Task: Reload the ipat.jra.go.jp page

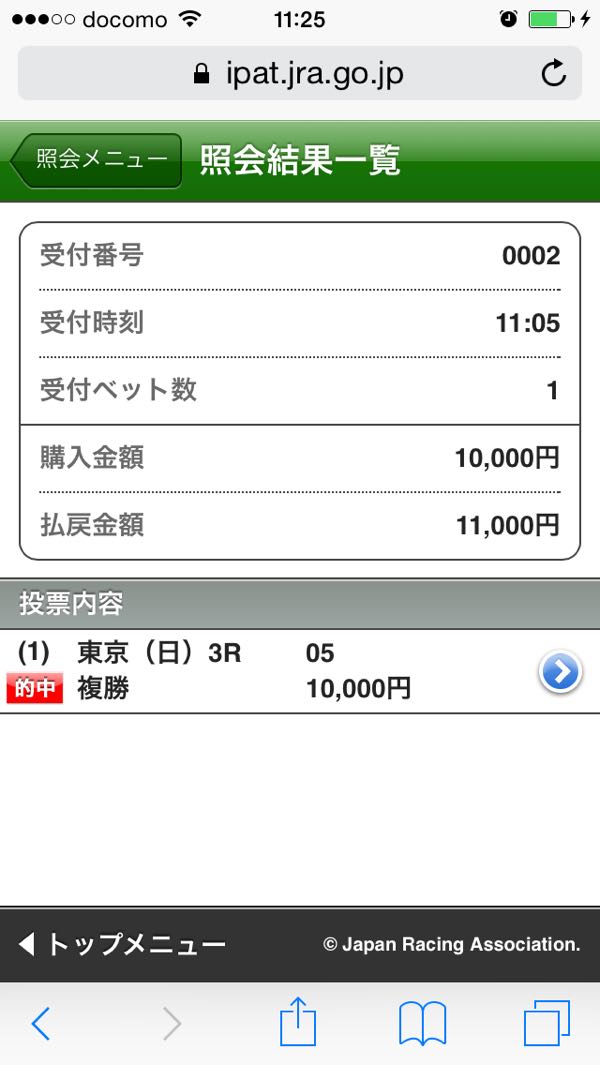Action: 552,73
